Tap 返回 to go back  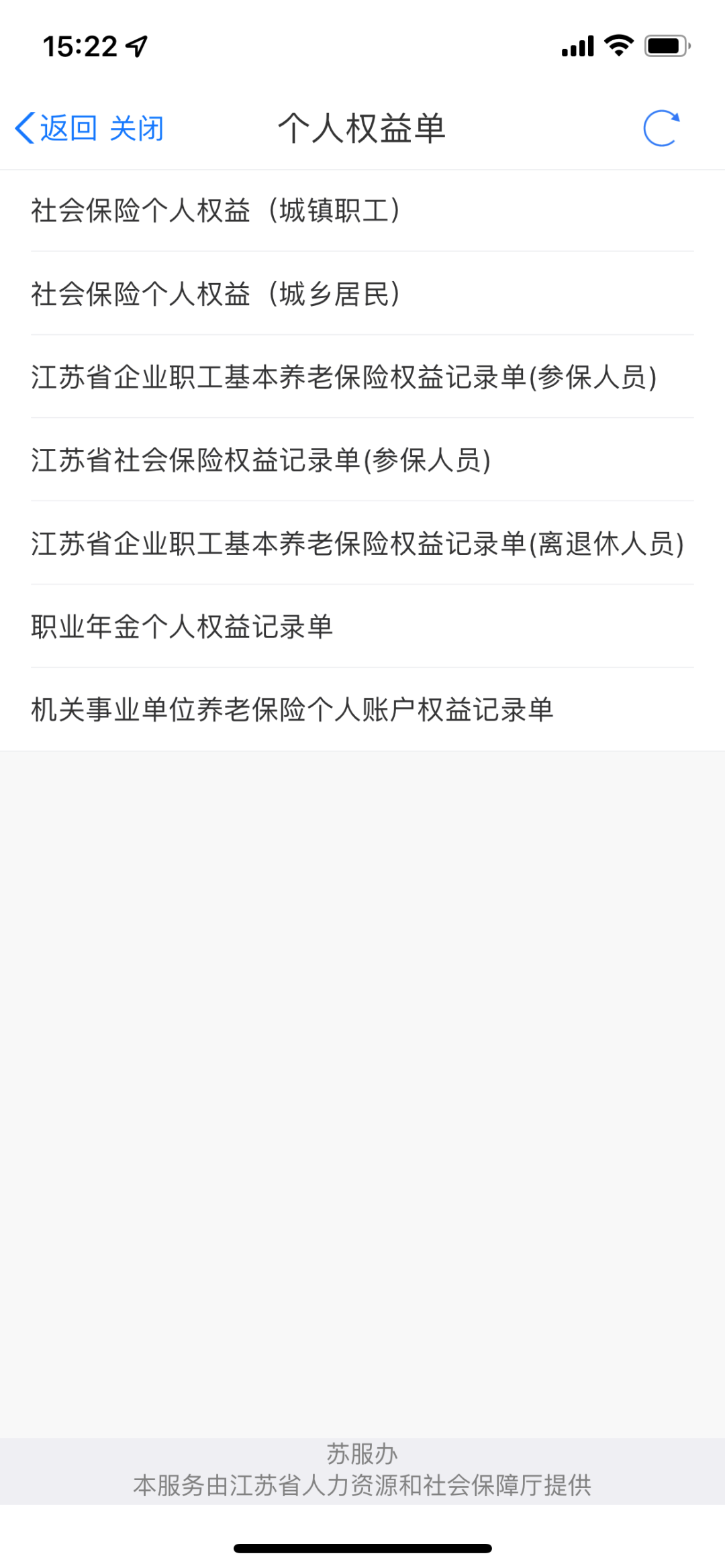pyautogui.click(x=56, y=128)
